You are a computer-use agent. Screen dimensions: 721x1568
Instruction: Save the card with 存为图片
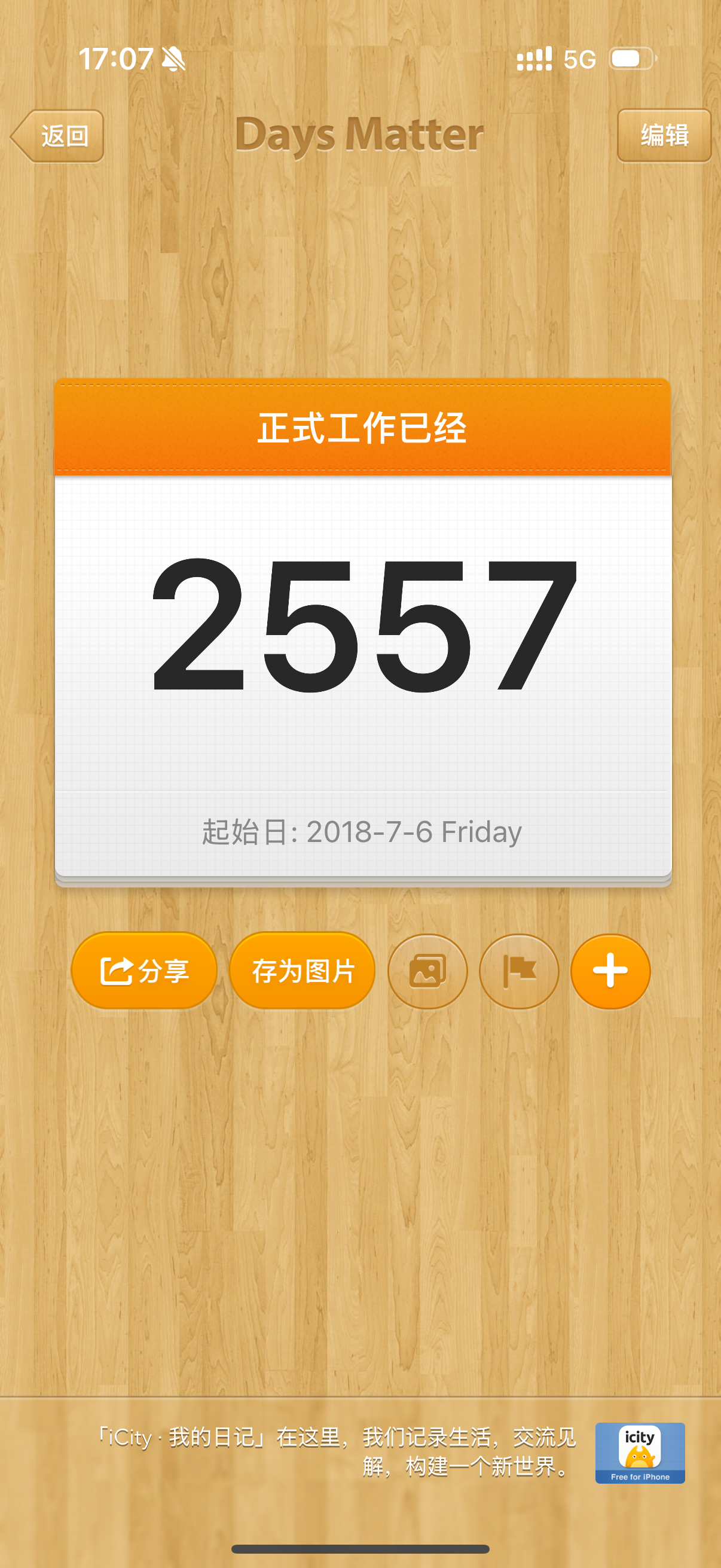pos(303,970)
